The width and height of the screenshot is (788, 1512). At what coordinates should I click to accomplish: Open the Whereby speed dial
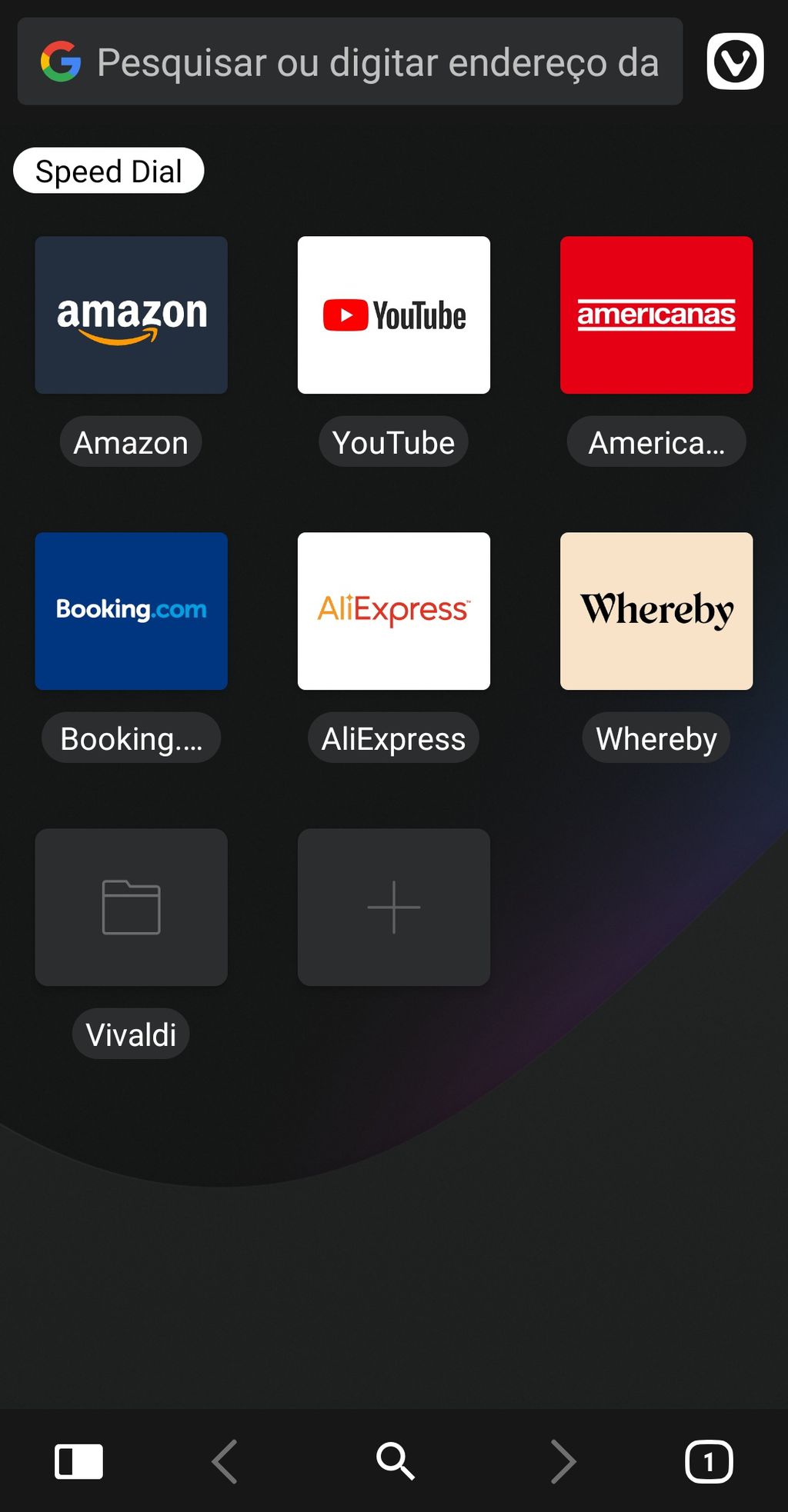tap(656, 611)
